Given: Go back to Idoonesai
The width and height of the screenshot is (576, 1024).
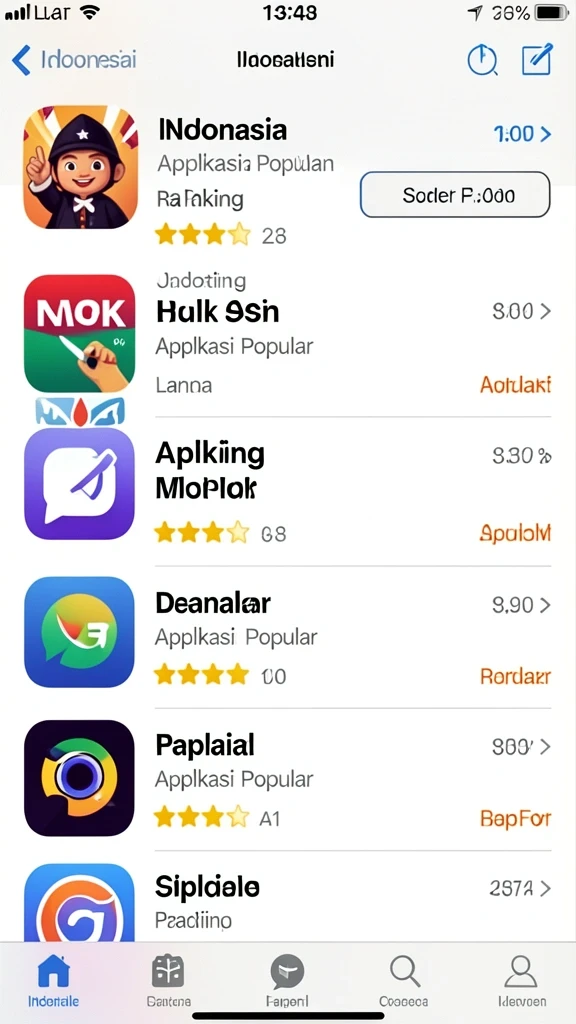Looking at the screenshot, I should [x=74, y=60].
